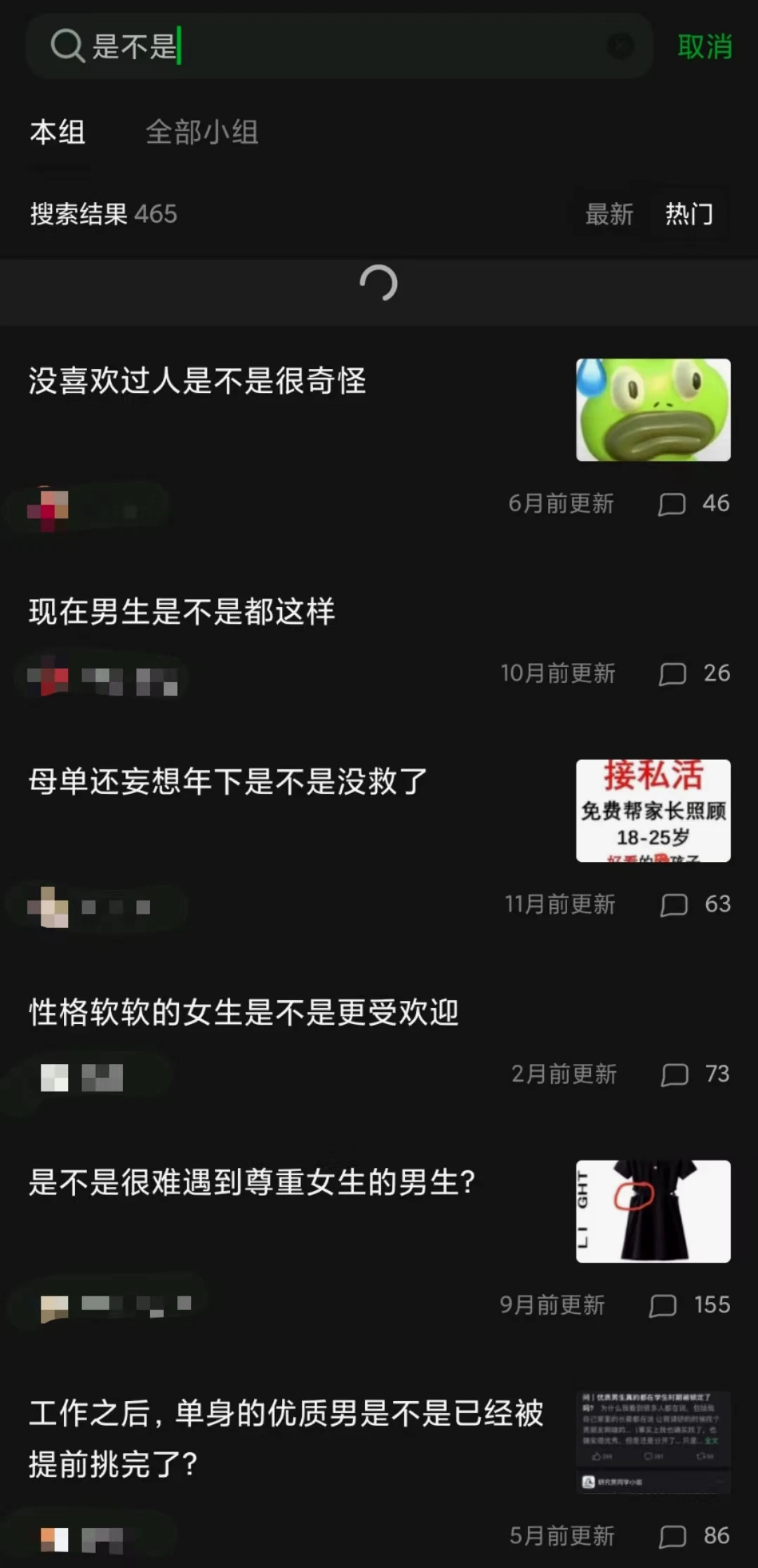Cancel the search with 取消
Screen dimensions: 758x1568
pos(705,47)
